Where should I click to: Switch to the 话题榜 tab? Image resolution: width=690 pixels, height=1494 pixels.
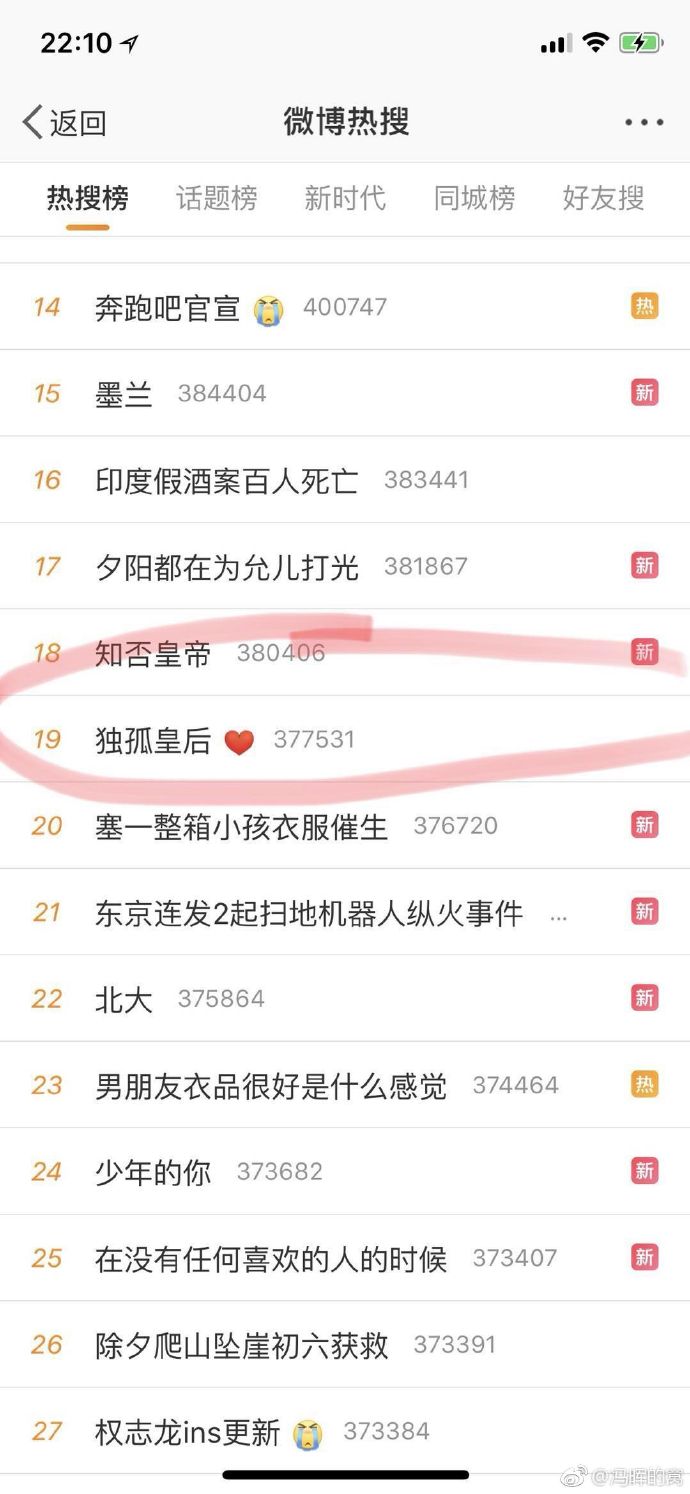point(216,198)
